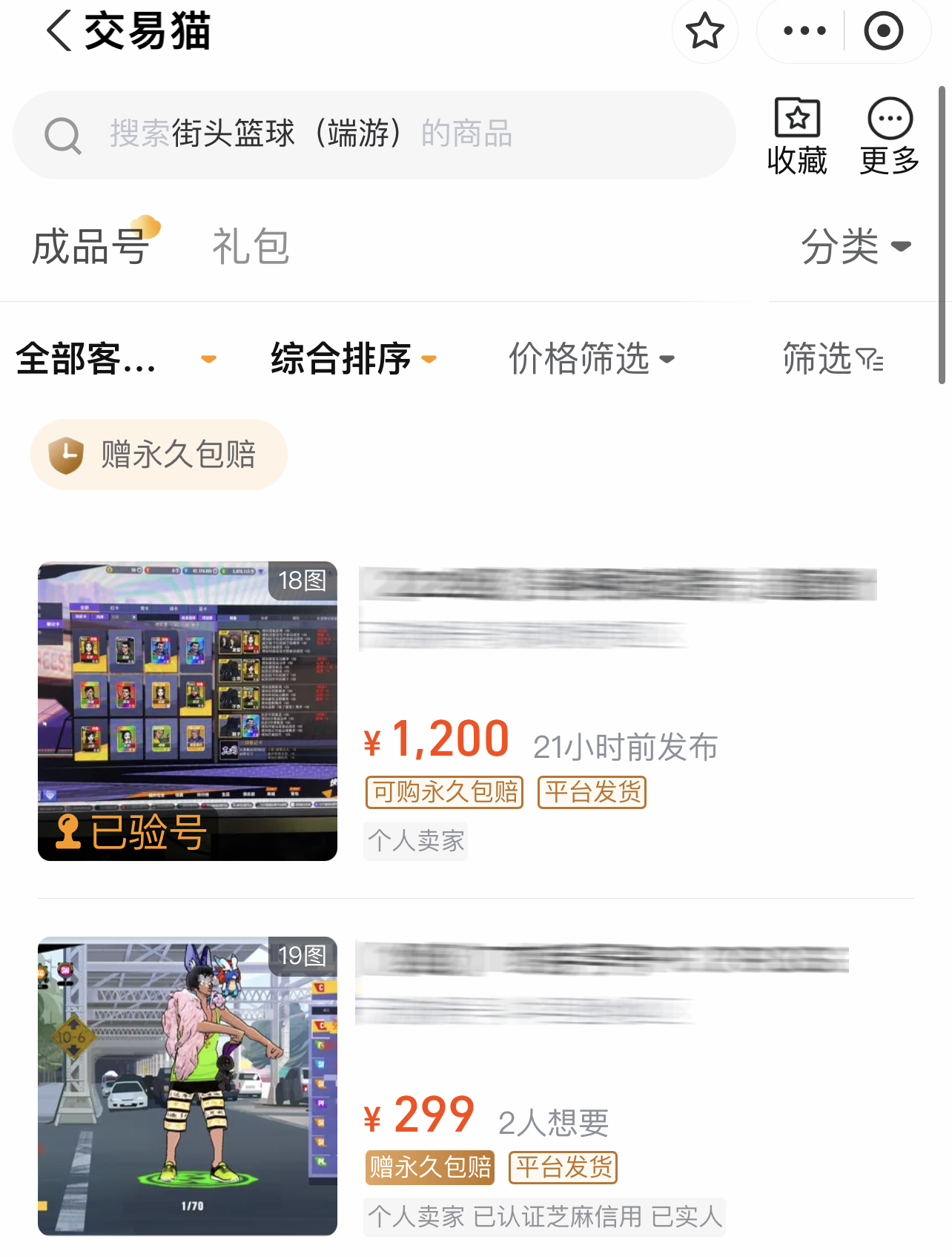Screen dimensions: 952x1257
Task: Open the three-dot options menu
Action: [804, 31]
